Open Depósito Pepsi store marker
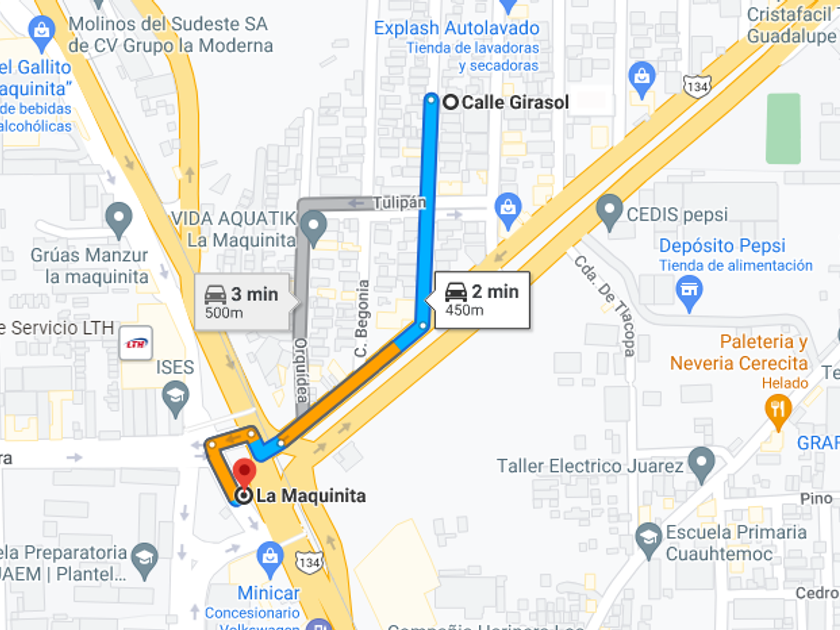 (689, 294)
